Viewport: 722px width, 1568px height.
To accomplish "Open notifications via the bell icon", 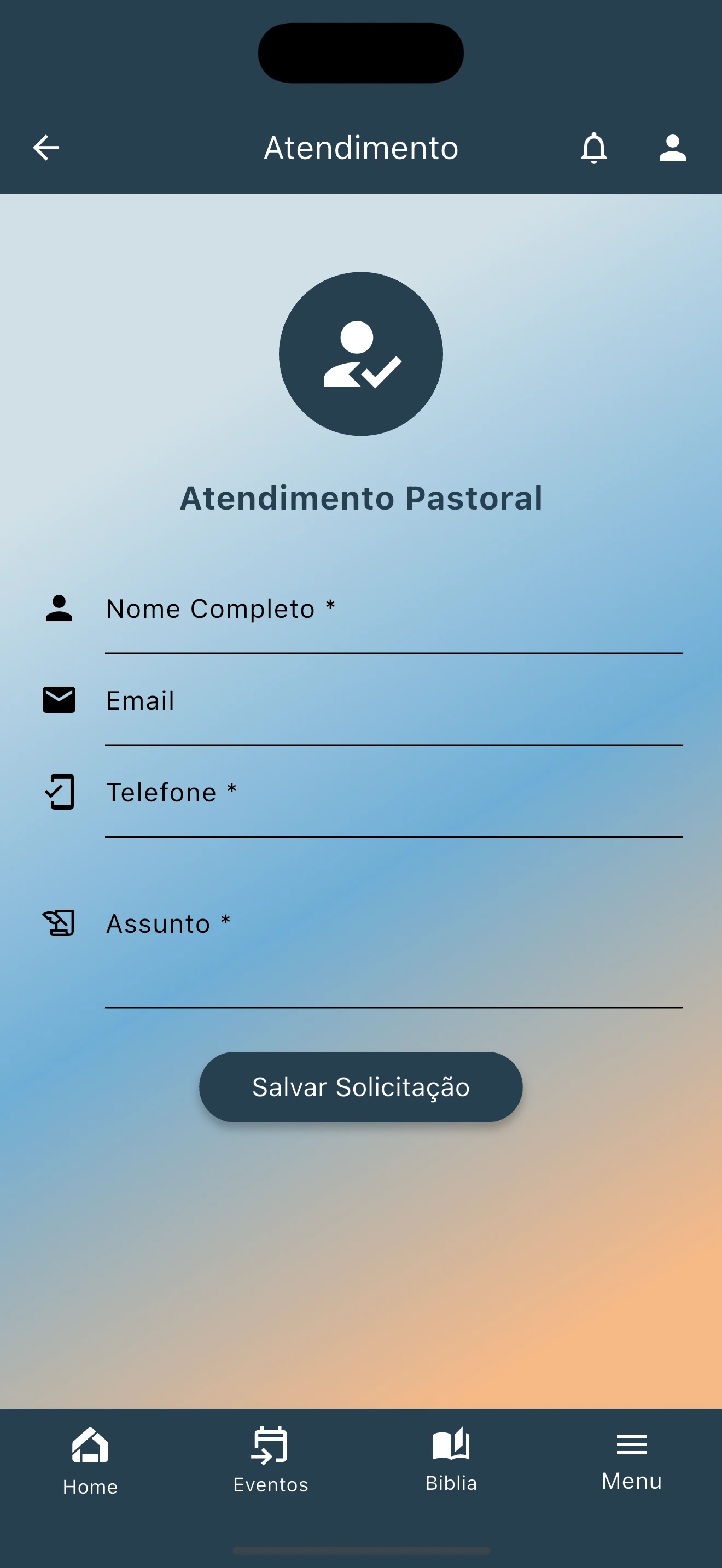I will click(594, 148).
